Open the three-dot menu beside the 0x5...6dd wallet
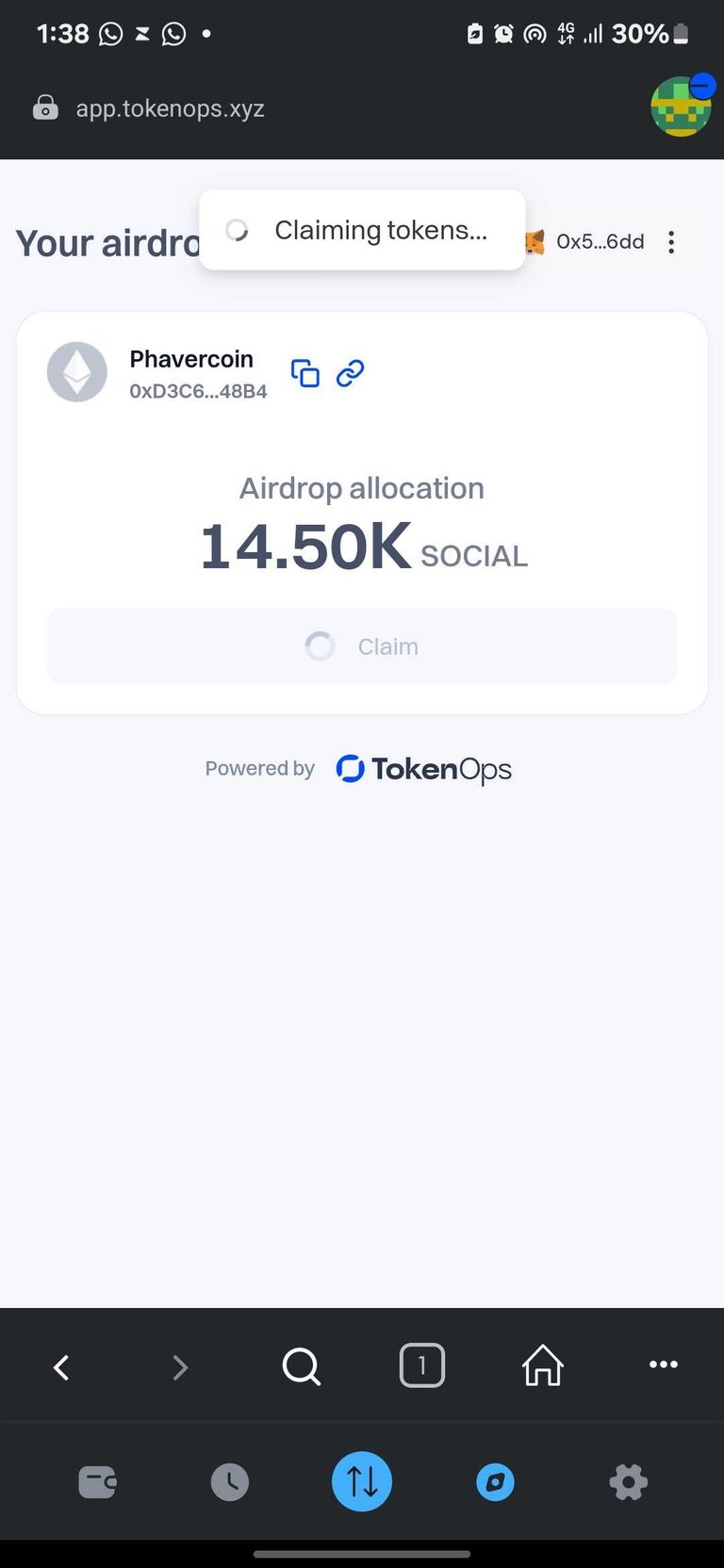This screenshot has height=1568, width=724. pyautogui.click(x=671, y=242)
